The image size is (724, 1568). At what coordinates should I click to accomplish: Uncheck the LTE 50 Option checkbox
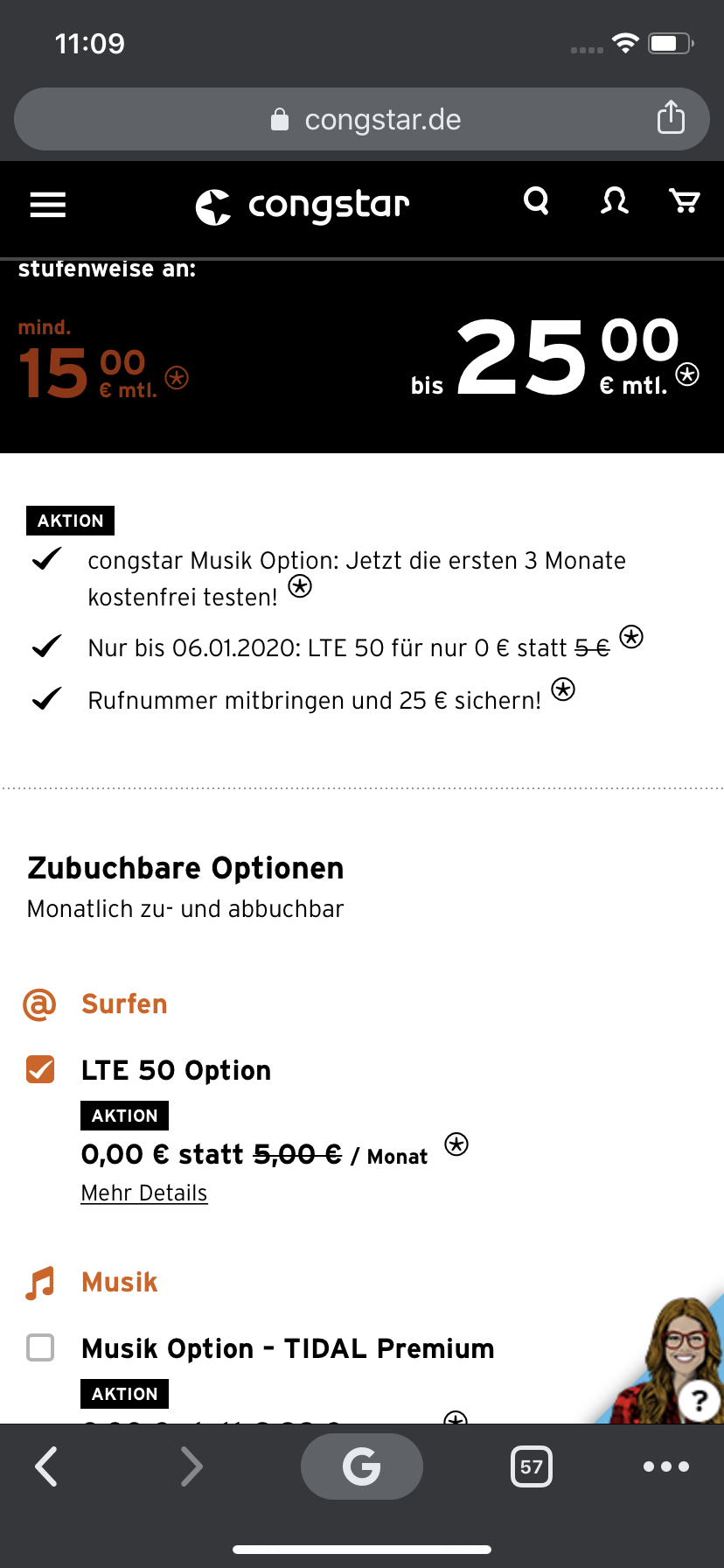[x=40, y=1069]
